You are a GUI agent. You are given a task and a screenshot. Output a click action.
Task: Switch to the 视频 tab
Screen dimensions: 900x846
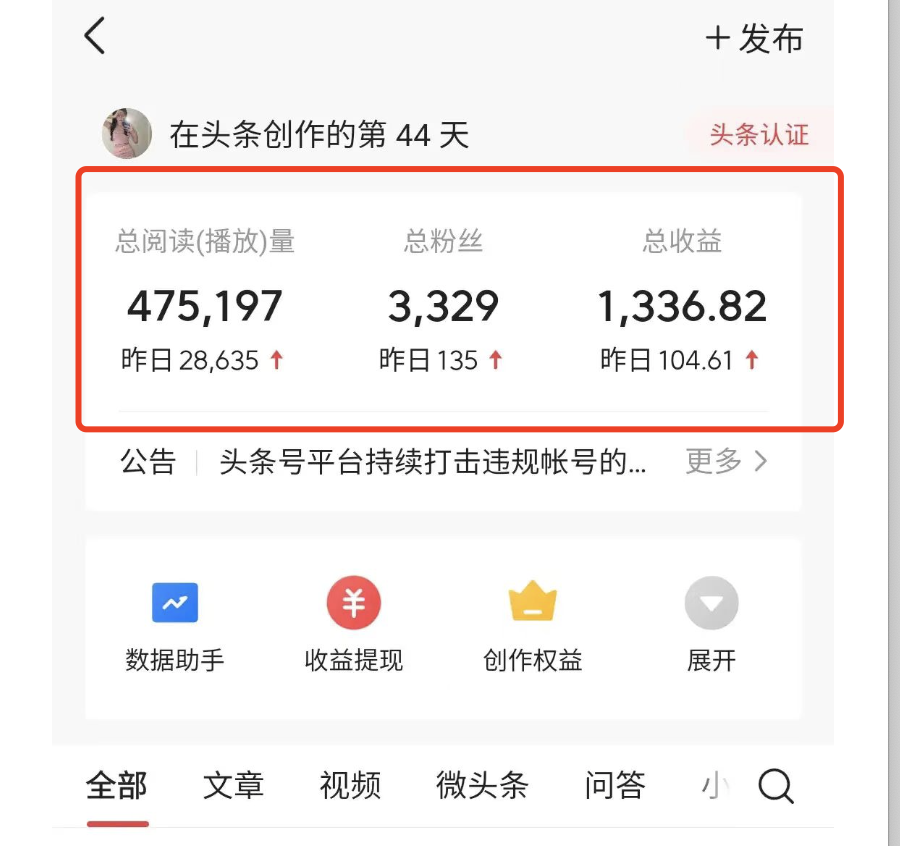[350, 786]
